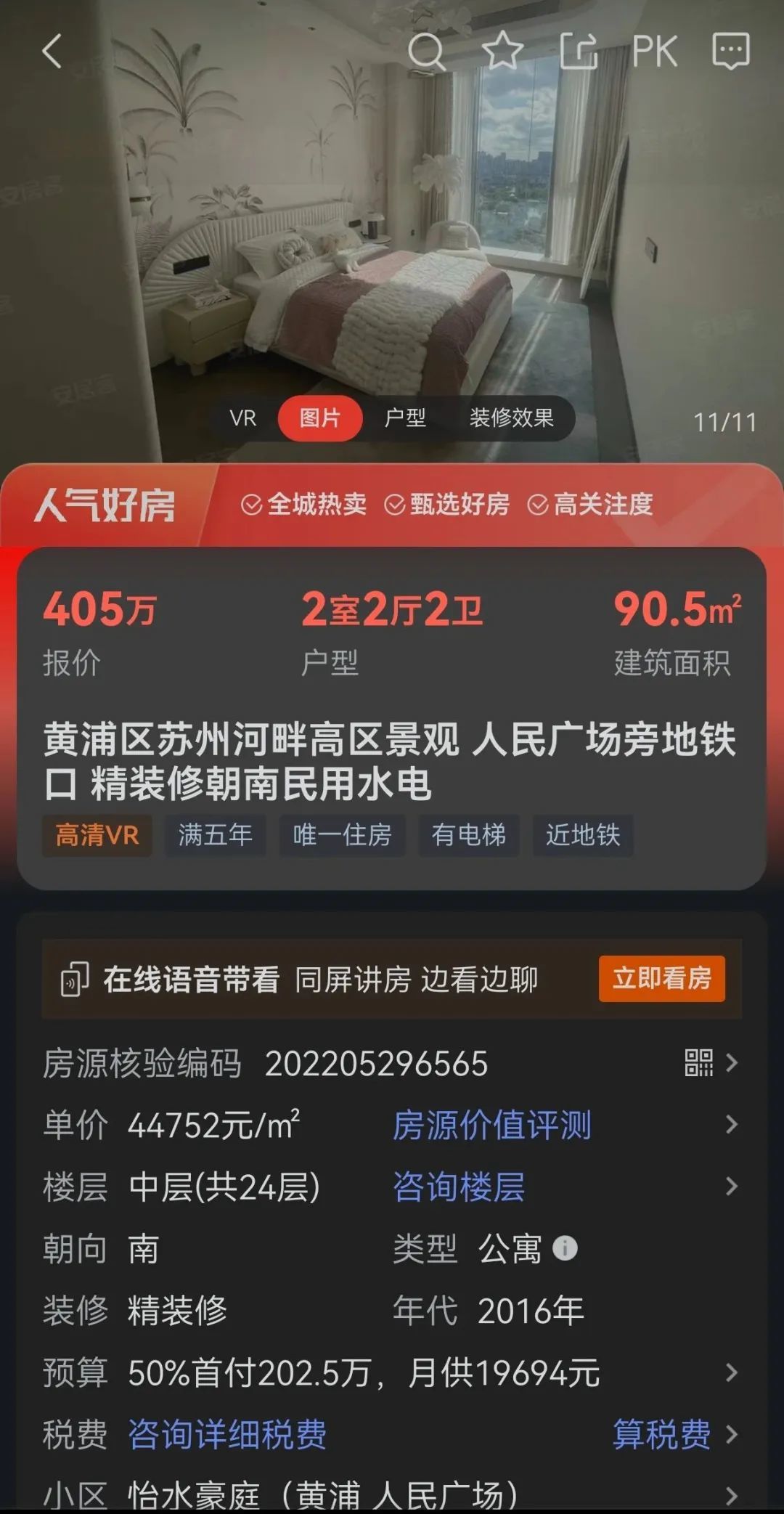
Task: Switch to the 户型 tab
Action: coord(405,418)
